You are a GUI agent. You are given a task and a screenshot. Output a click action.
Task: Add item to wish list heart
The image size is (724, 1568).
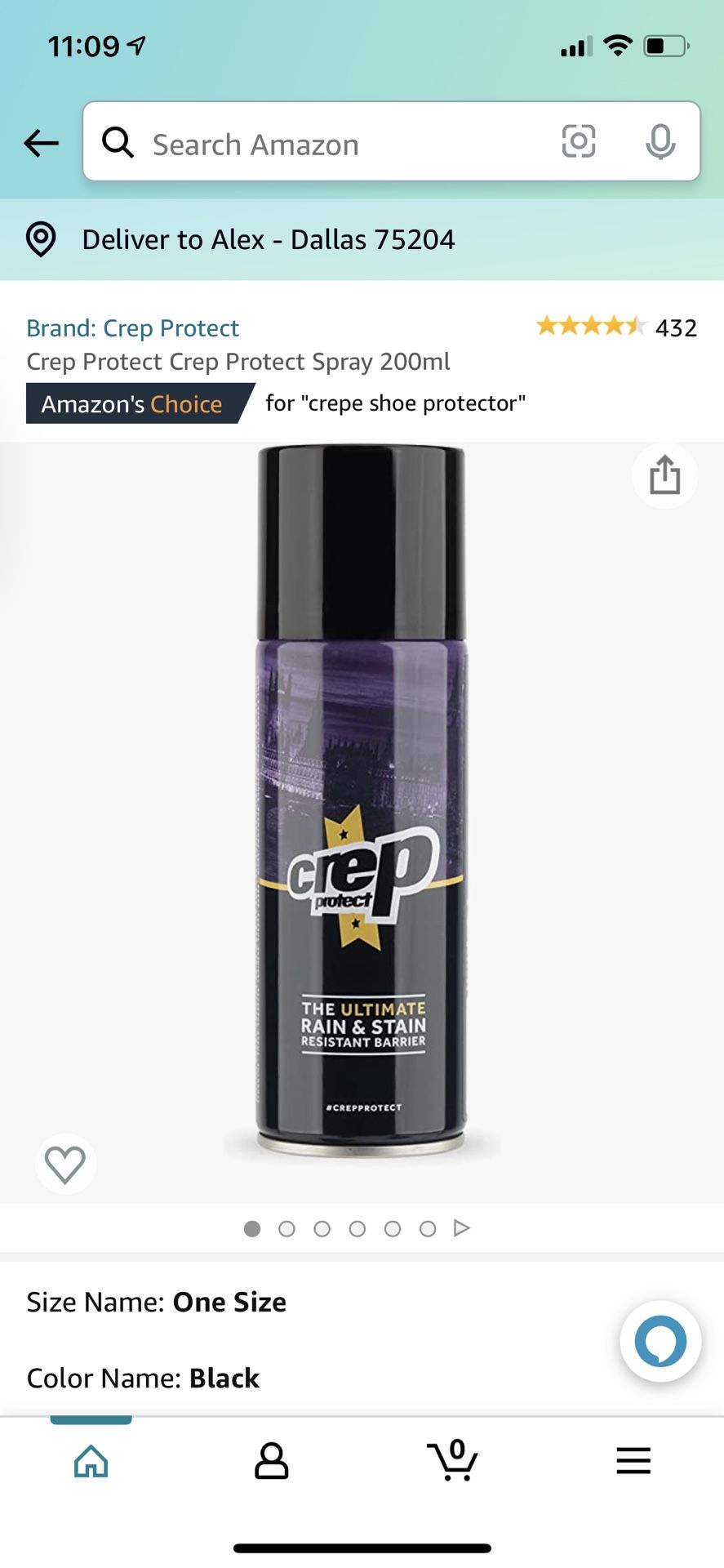pos(65,1164)
